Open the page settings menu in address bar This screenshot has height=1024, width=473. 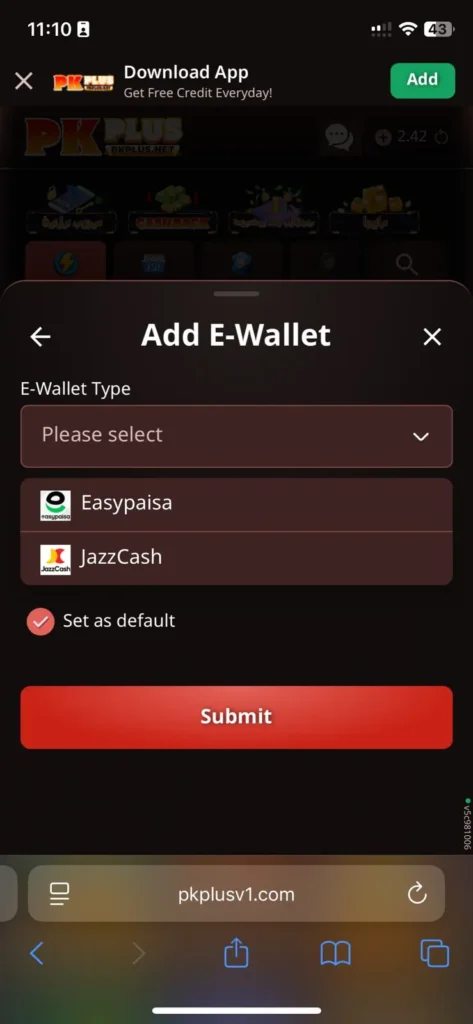[x=60, y=894]
